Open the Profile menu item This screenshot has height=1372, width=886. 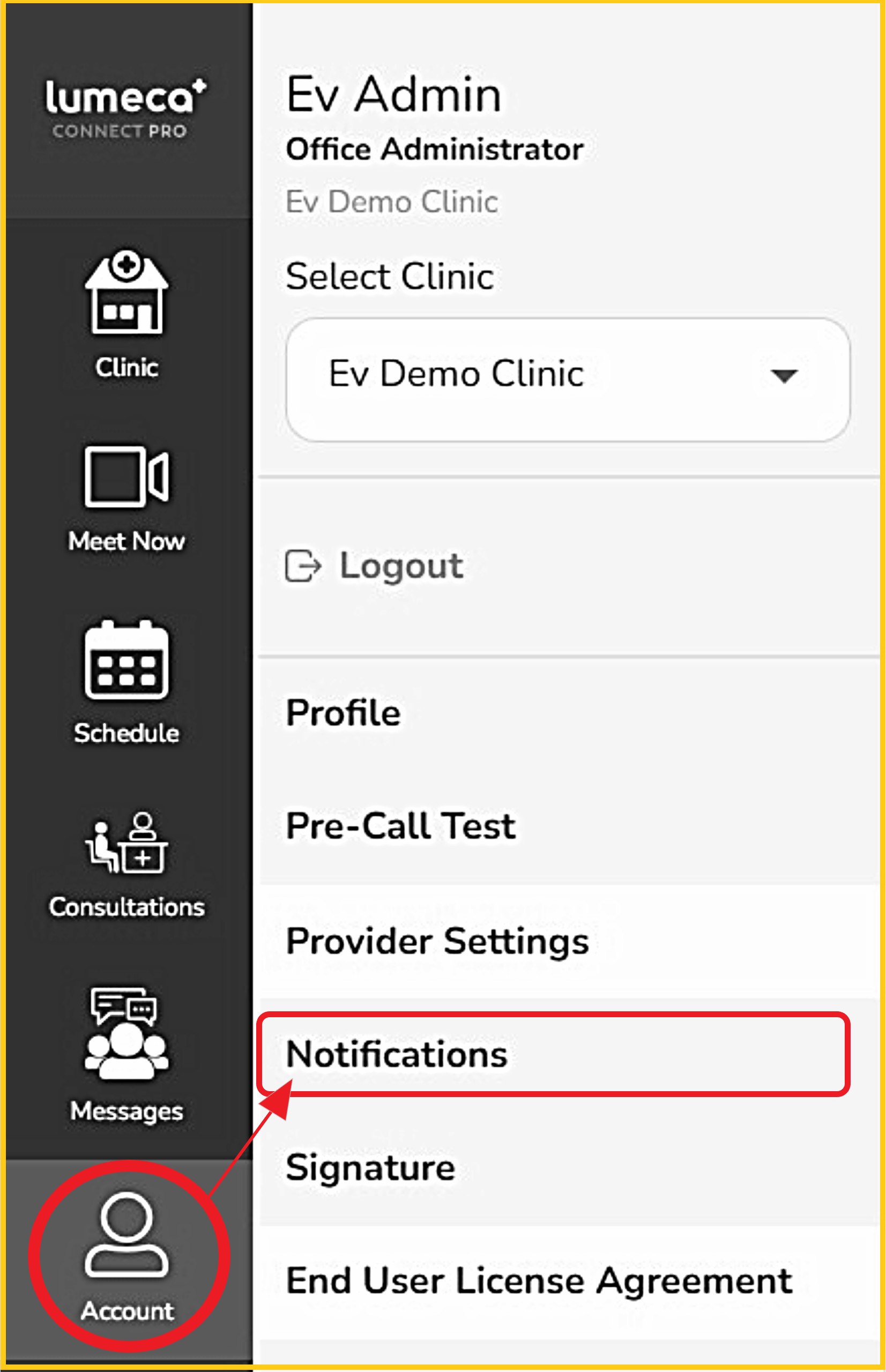point(344,713)
